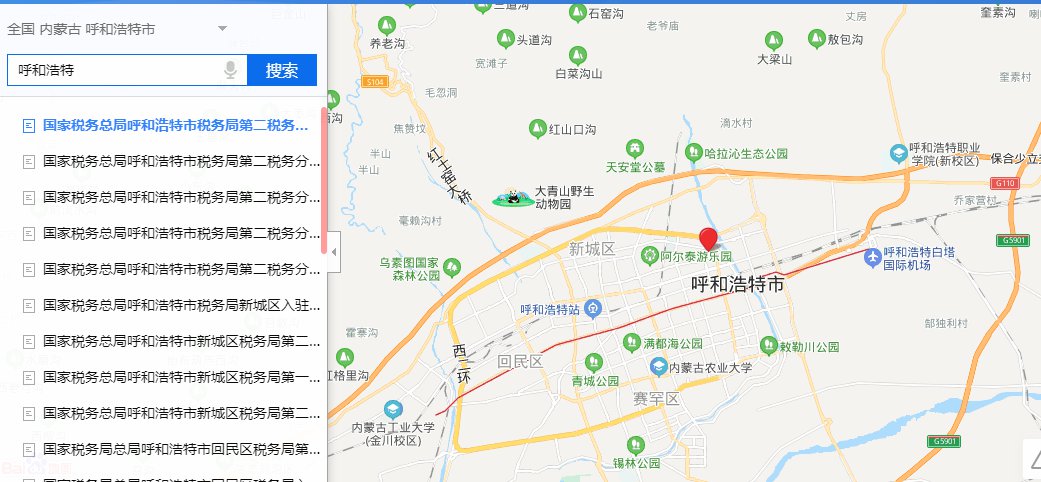Tap the 阿尔泰游乐园 park marker

pyautogui.click(x=649, y=256)
